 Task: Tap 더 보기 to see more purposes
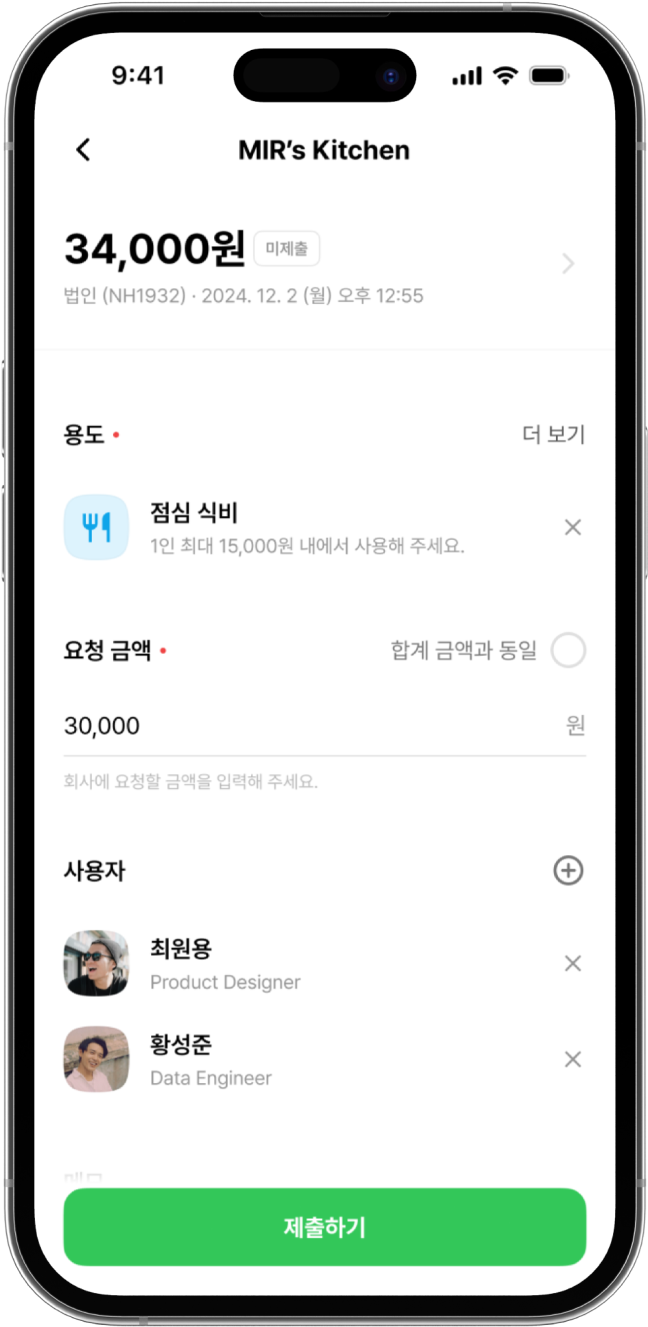553,435
